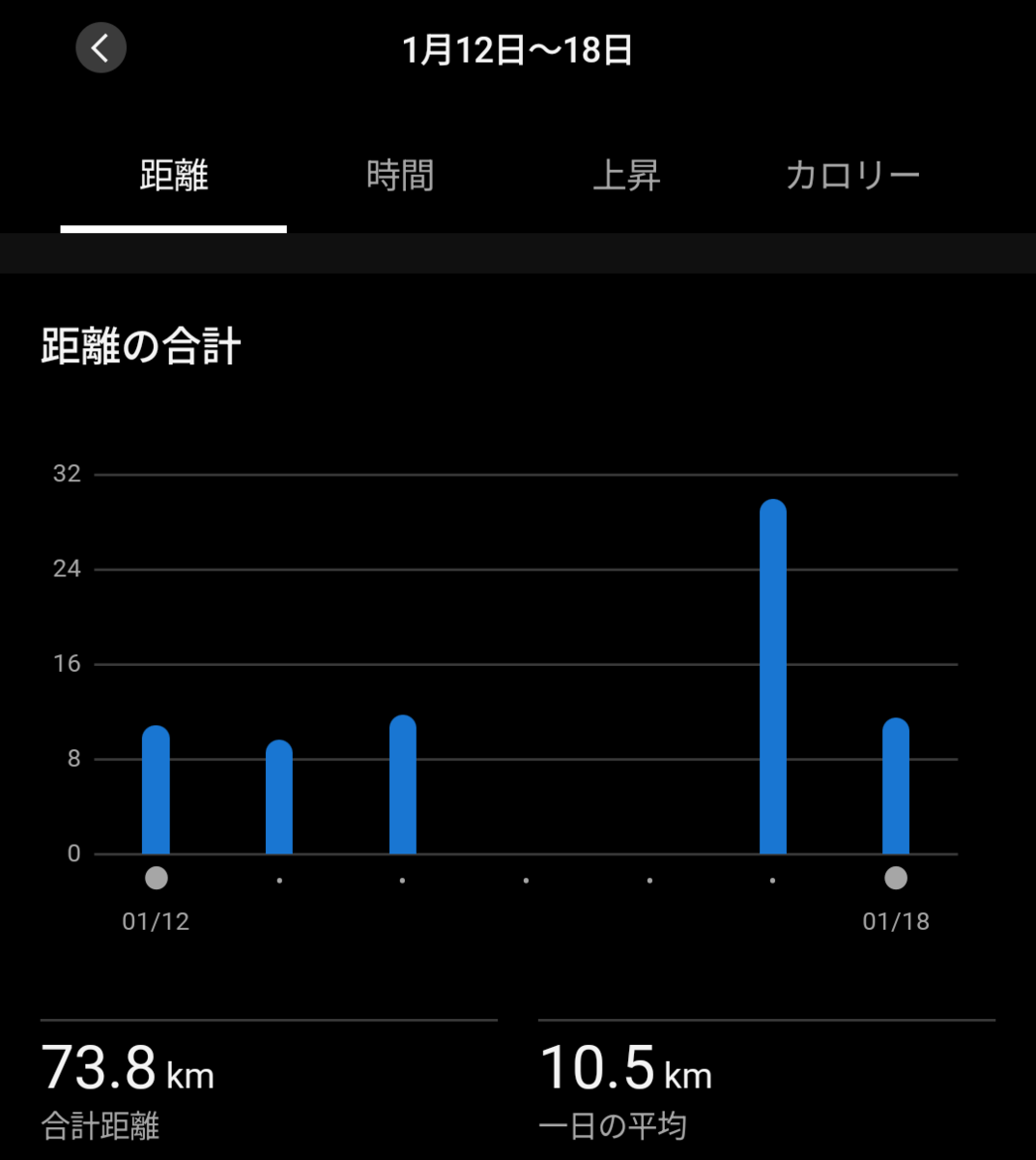Screen dimensions: 1036x1160
Task: Select the 距離 tab
Action: coord(174,176)
